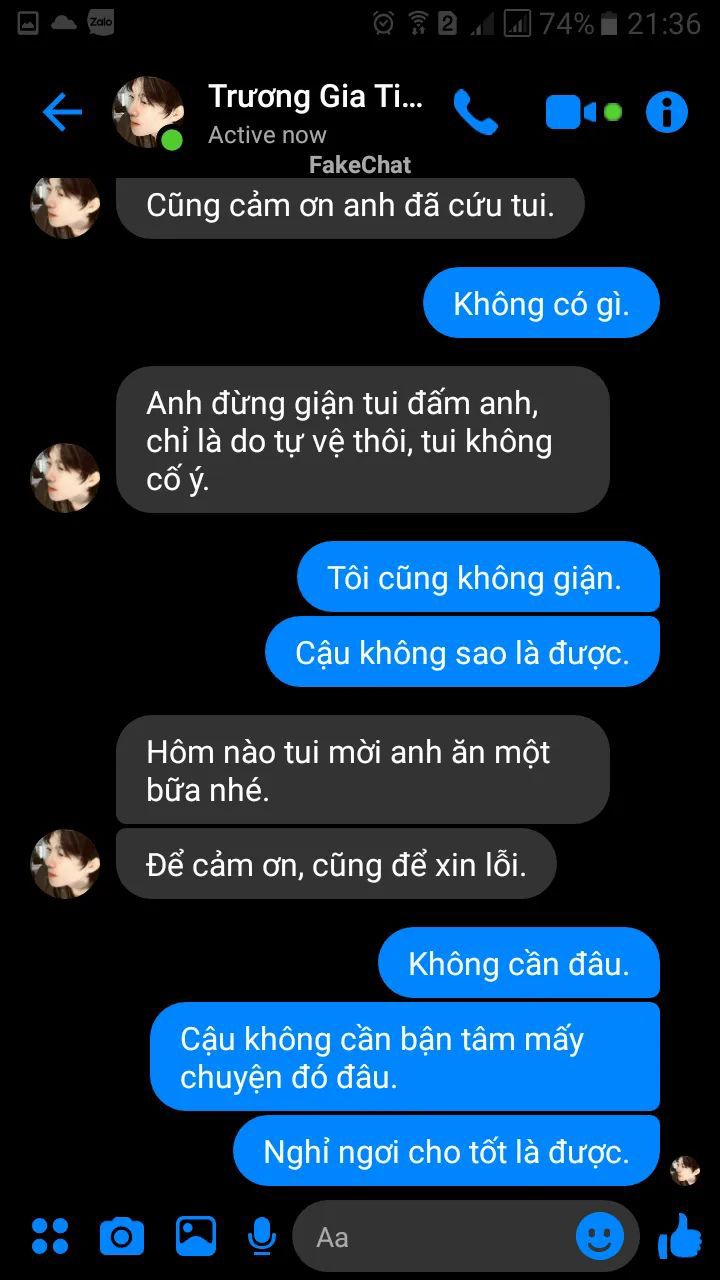Viewport: 720px width, 1280px height.
Task: Record a voice message with the microphone
Action: 262,1237
